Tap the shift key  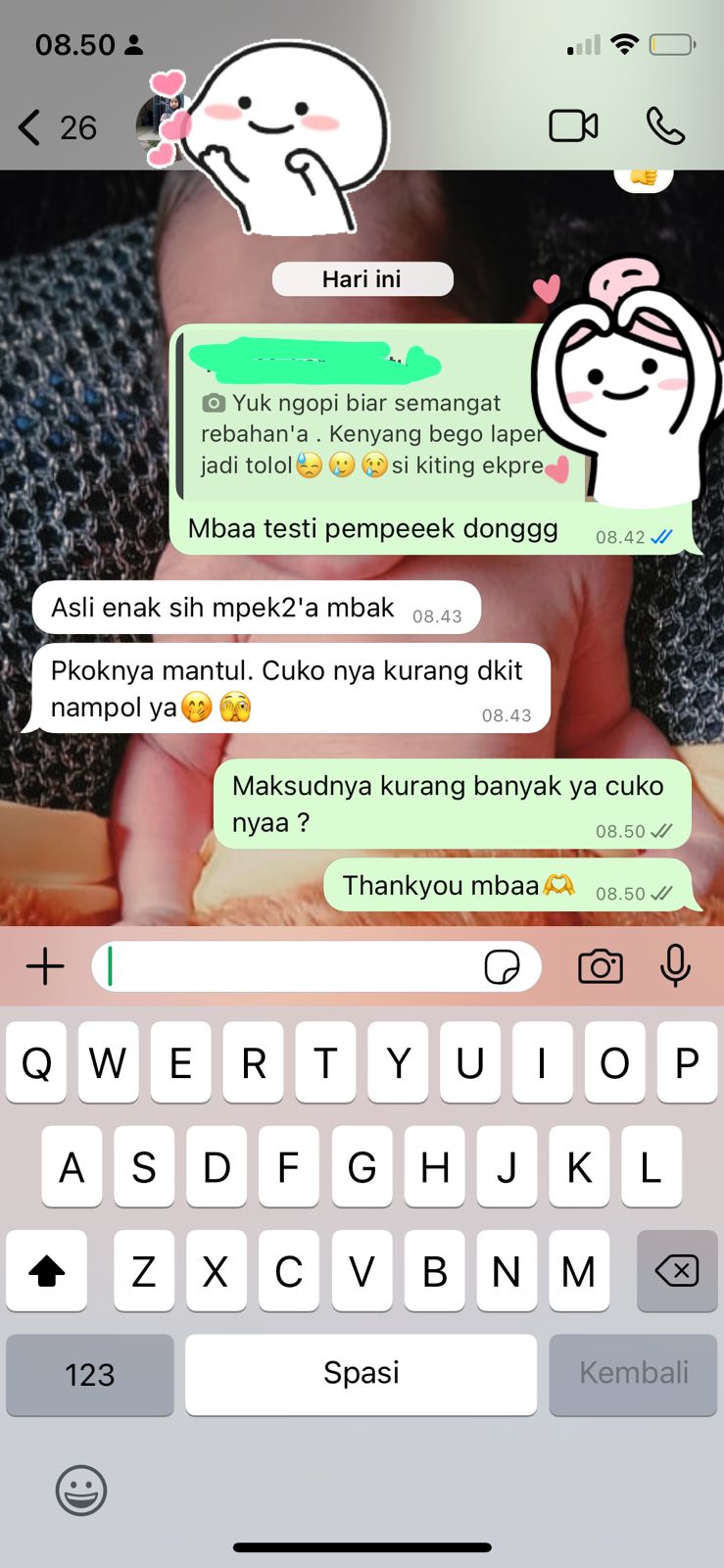tap(46, 1271)
